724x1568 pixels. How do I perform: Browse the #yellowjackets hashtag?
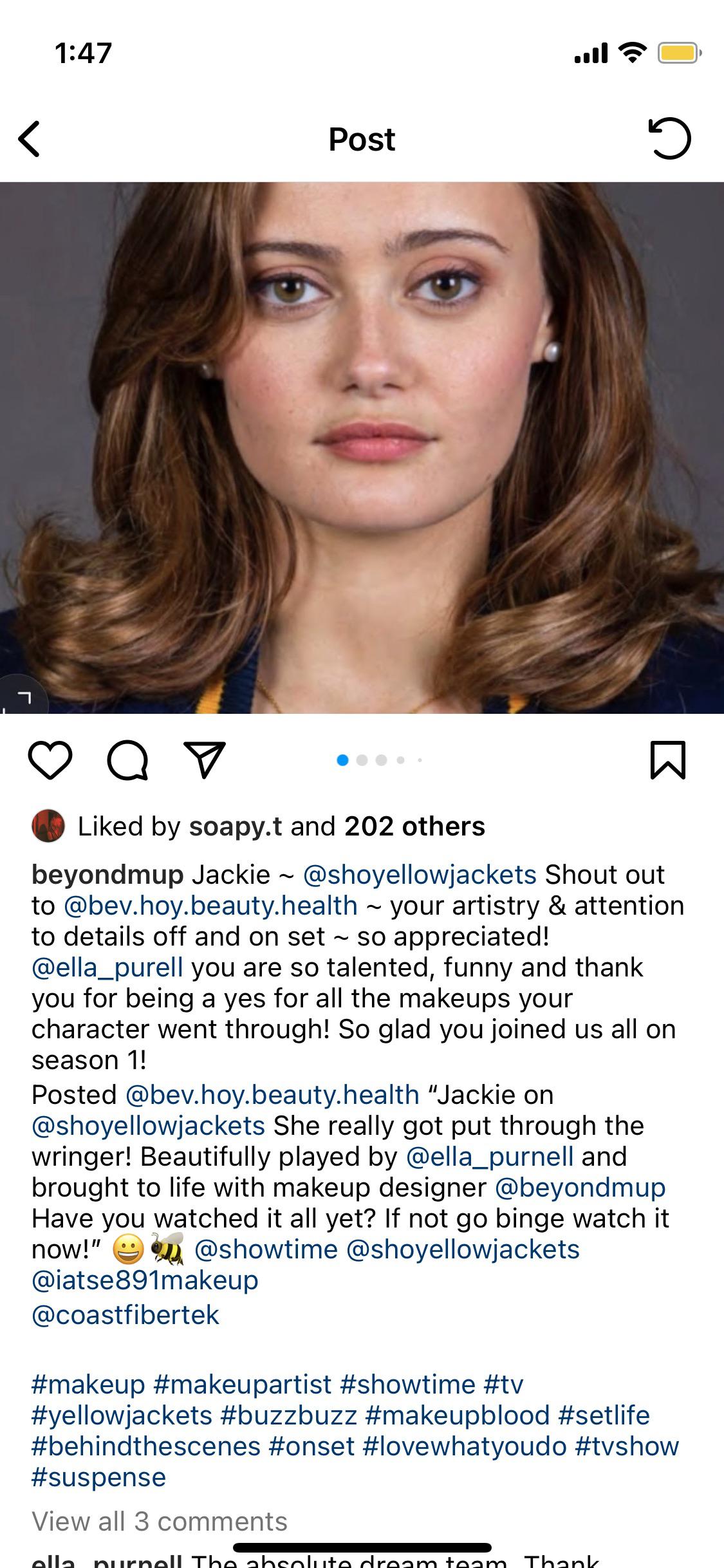pyautogui.click(x=122, y=1415)
